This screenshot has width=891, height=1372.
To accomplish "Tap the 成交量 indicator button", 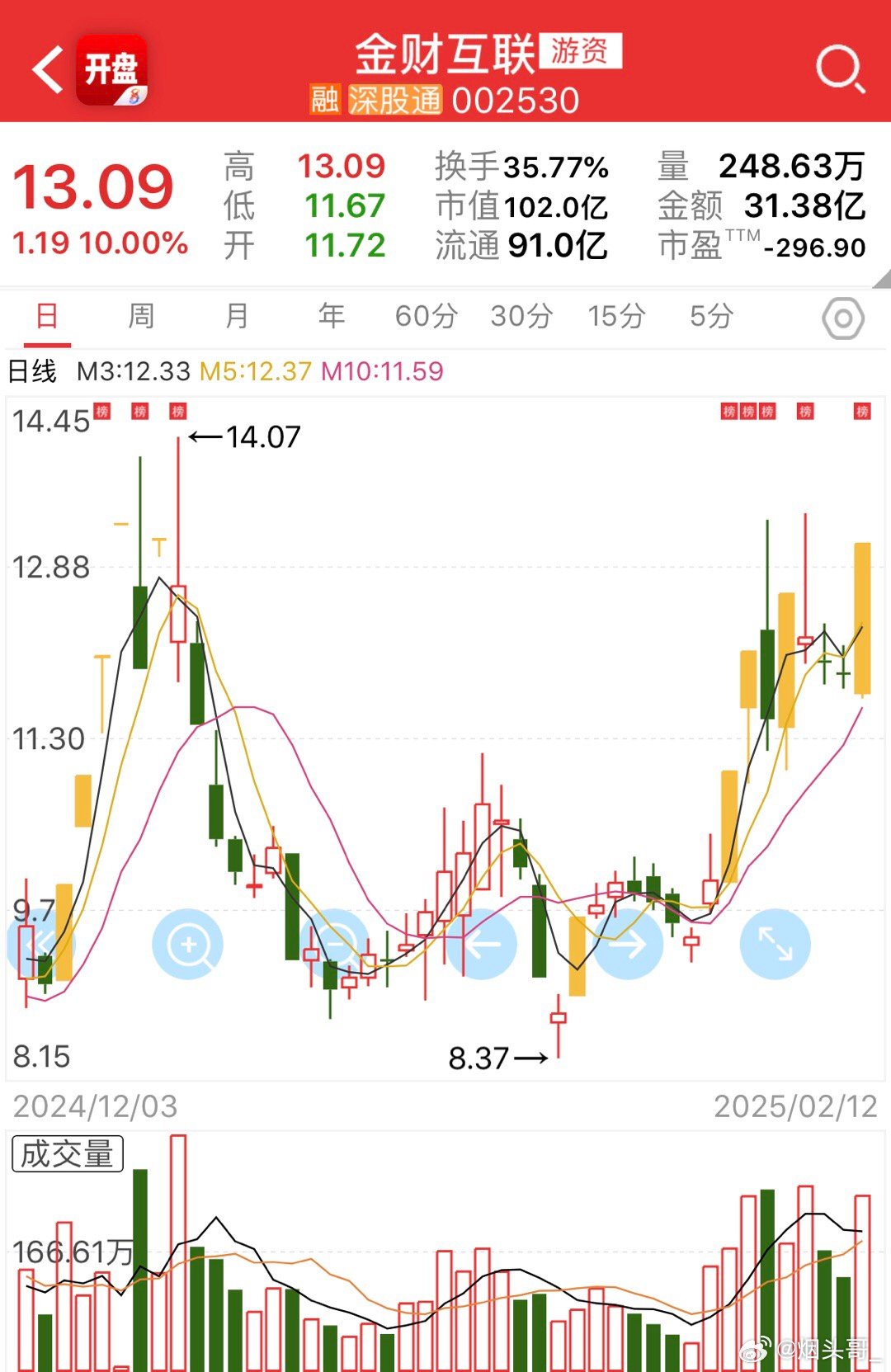I will (68, 1153).
